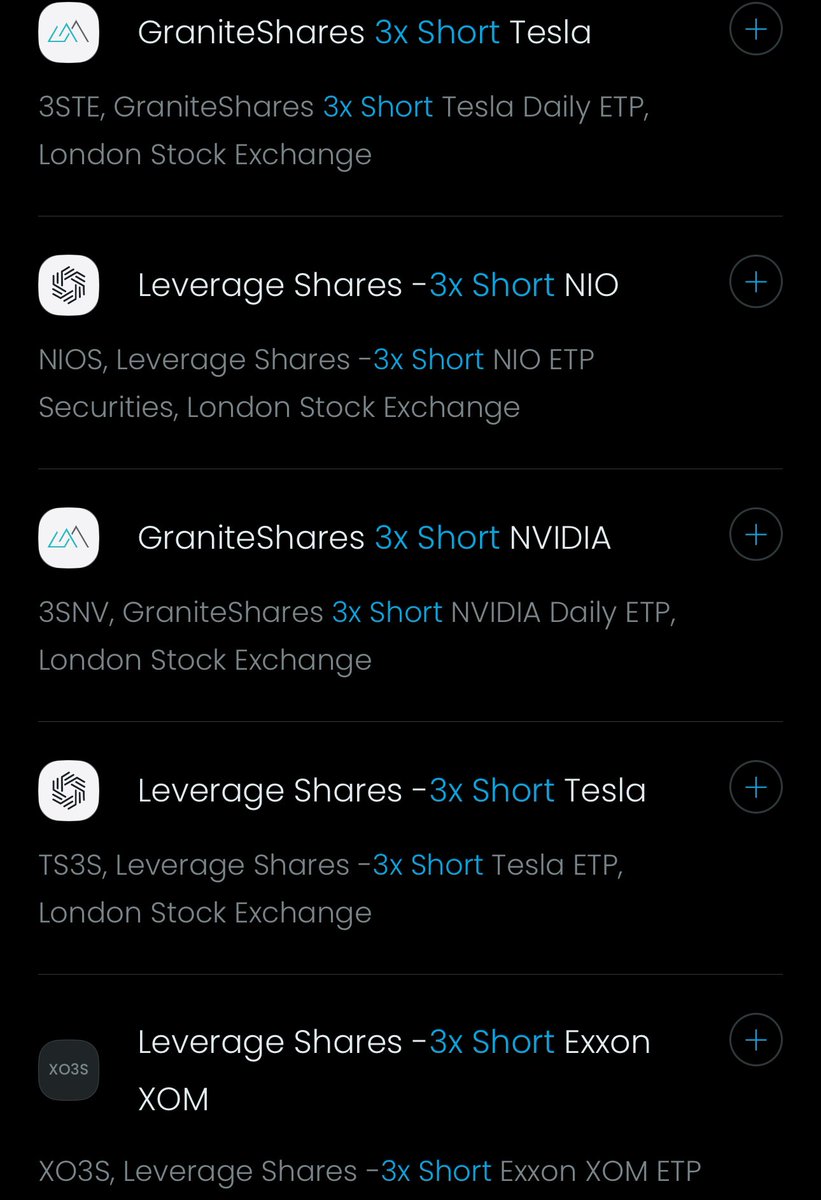Add GraniteShares 3x Short NVIDIA to watchlist

click(755, 535)
